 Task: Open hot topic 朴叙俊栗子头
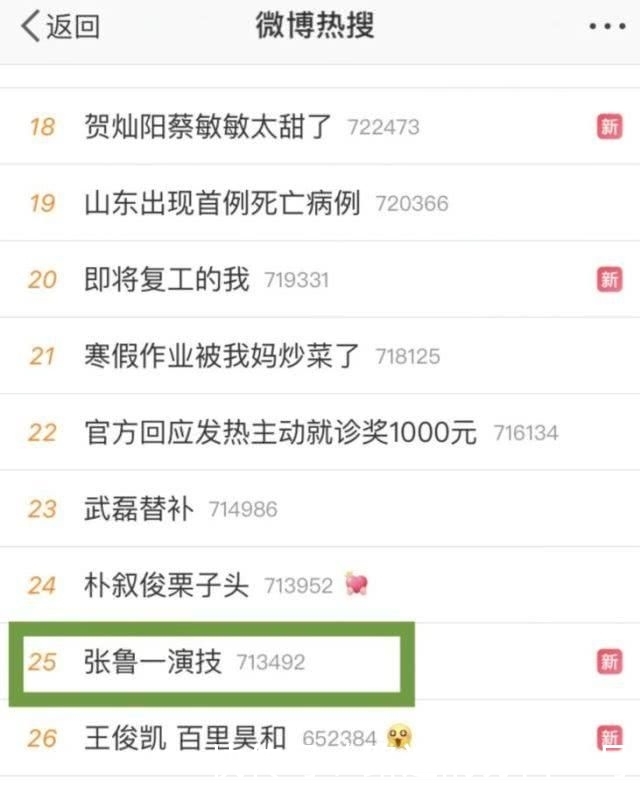pyautogui.click(x=166, y=585)
